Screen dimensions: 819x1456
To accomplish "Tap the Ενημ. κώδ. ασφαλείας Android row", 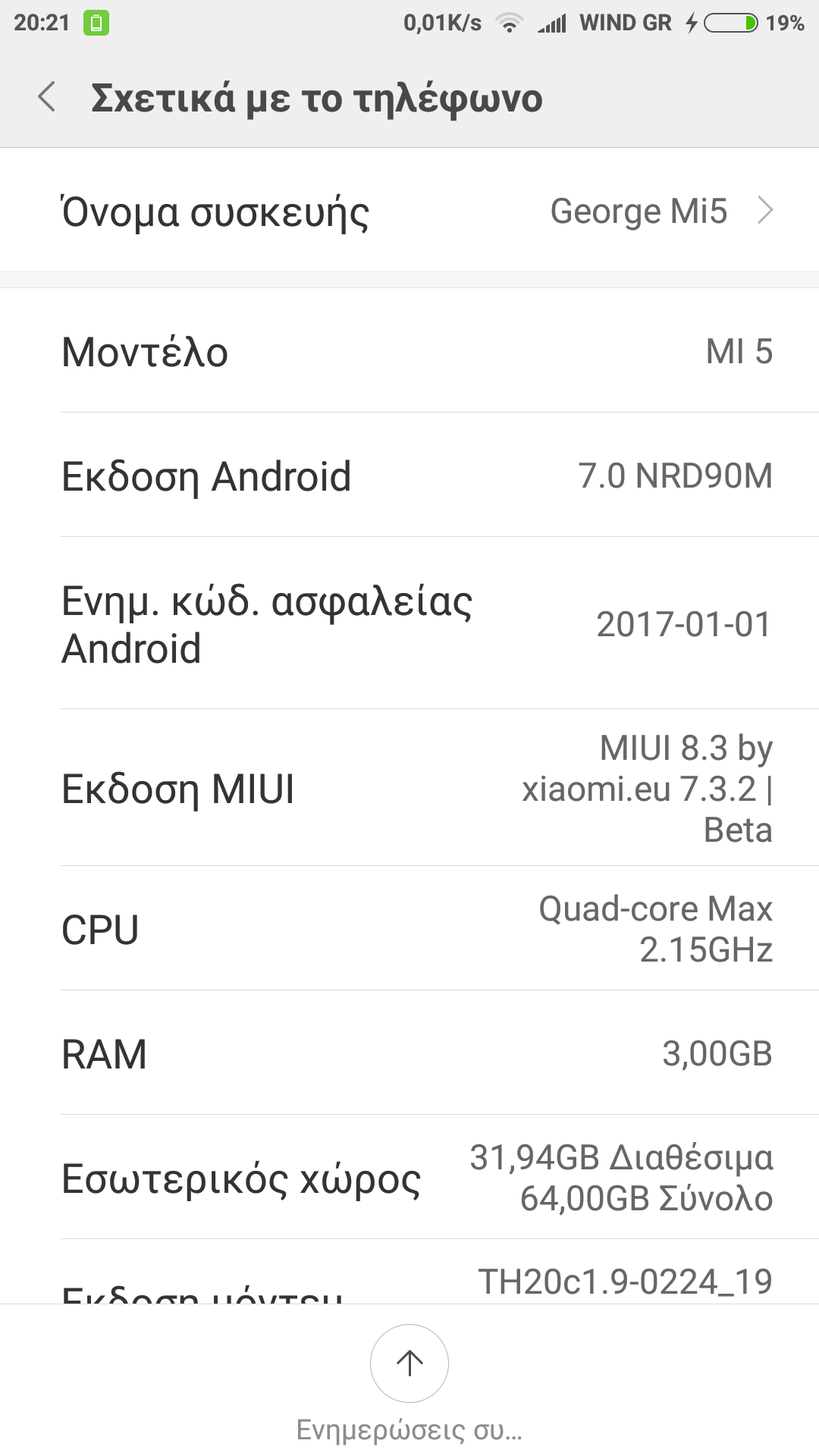I will pyautogui.click(x=409, y=624).
